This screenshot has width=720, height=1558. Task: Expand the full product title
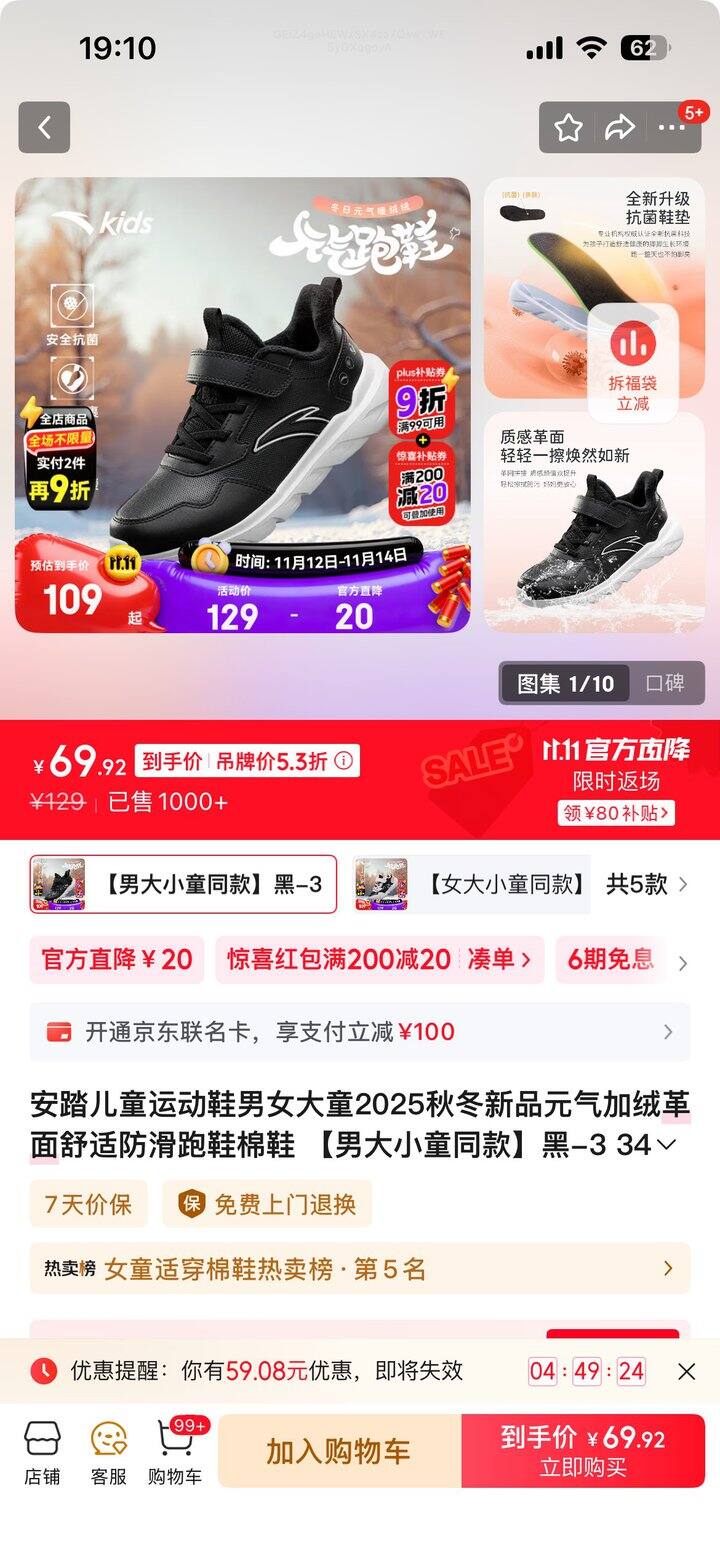(x=667, y=1144)
